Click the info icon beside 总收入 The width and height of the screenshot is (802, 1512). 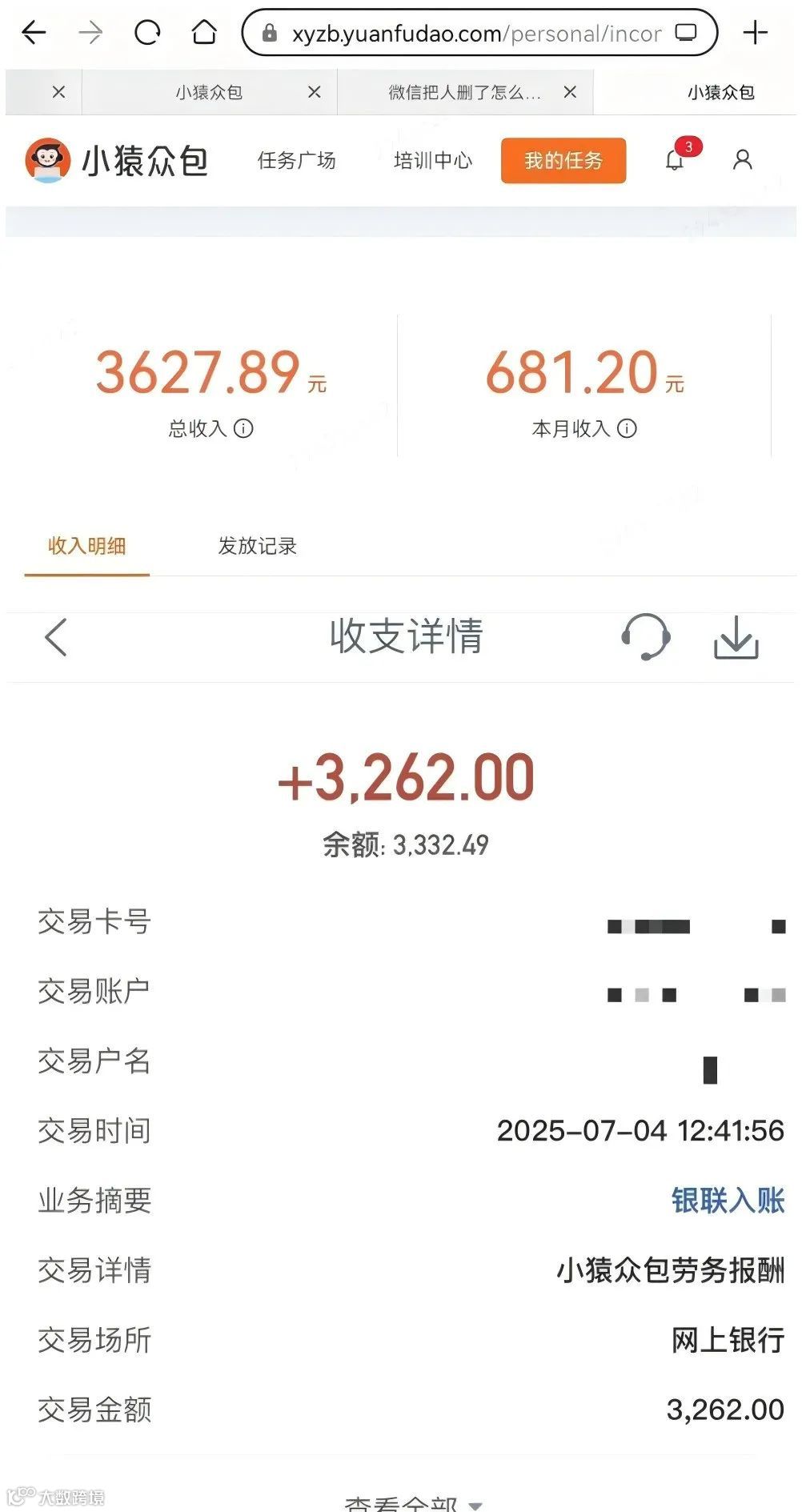click(243, 429)
